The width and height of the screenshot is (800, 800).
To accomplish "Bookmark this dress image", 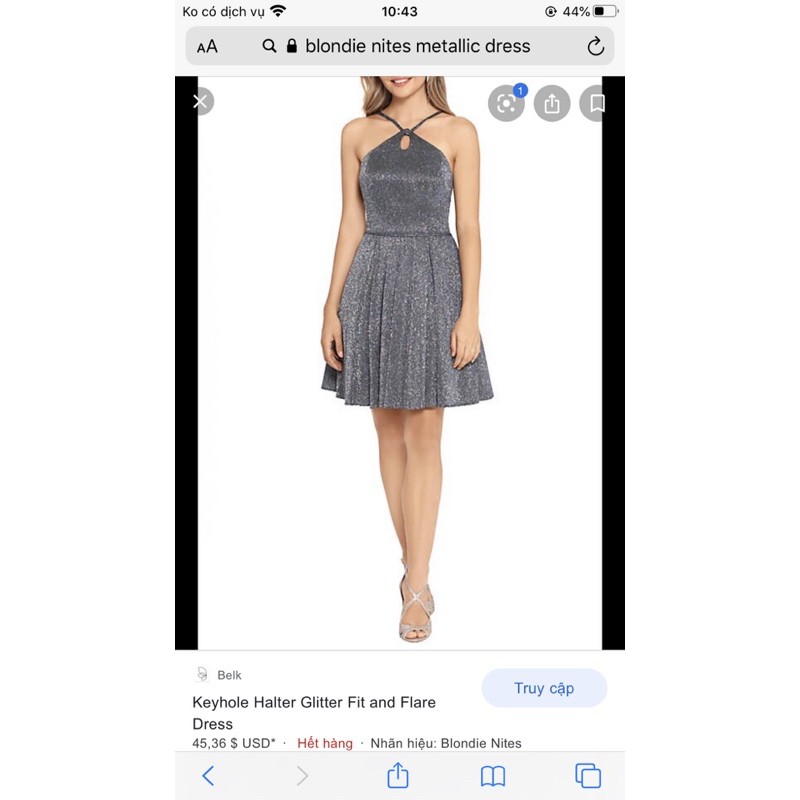I will [x=596, y=103].
